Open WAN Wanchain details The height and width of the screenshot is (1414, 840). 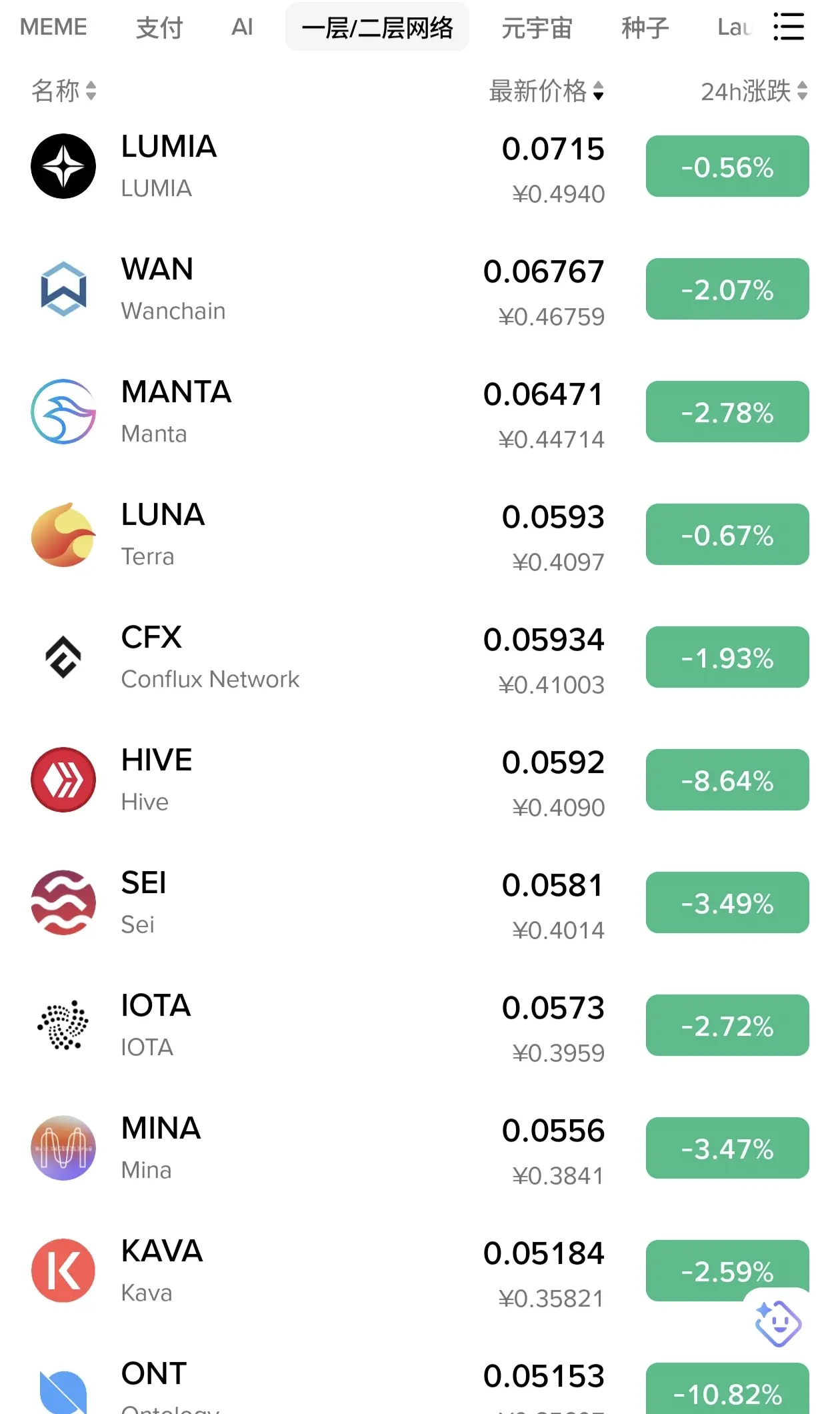coord(420,289)
